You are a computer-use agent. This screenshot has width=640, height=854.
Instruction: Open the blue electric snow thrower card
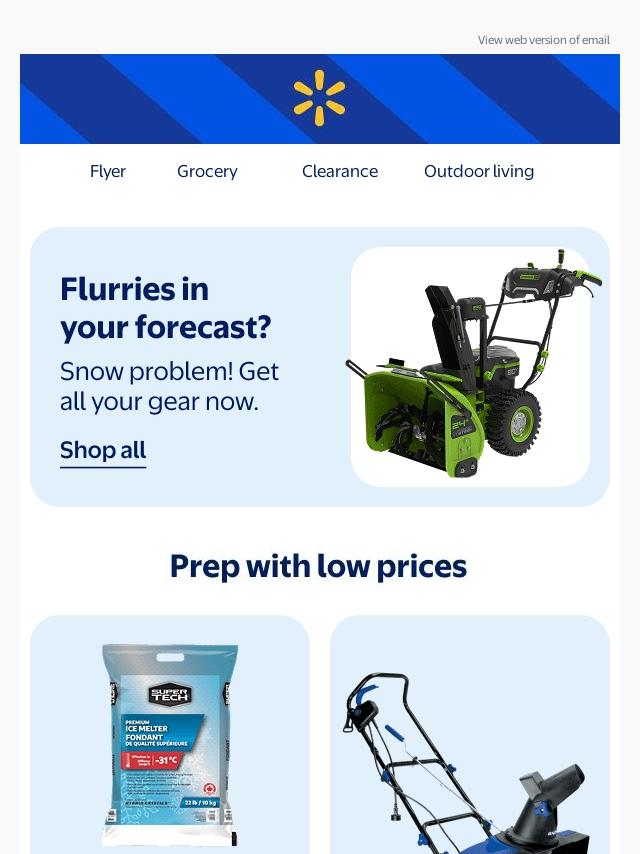point(470,734)
